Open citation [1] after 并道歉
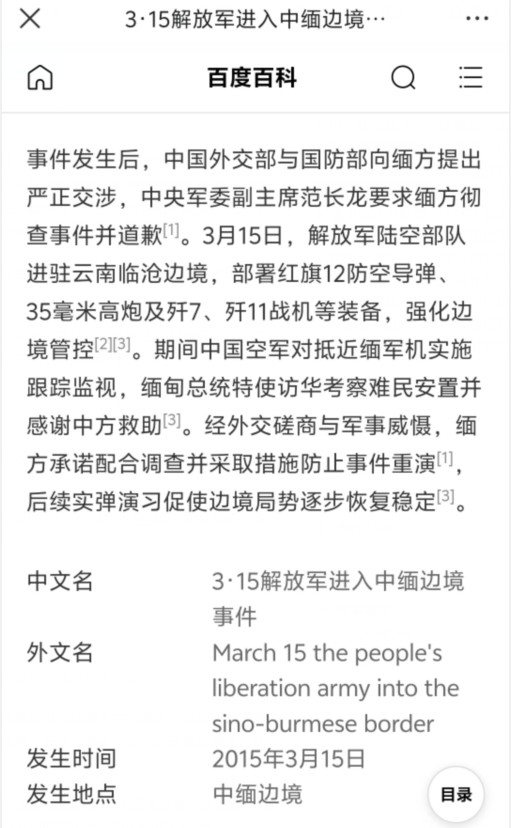This screenshot has width=511, height=828. [x=171, y=230]
